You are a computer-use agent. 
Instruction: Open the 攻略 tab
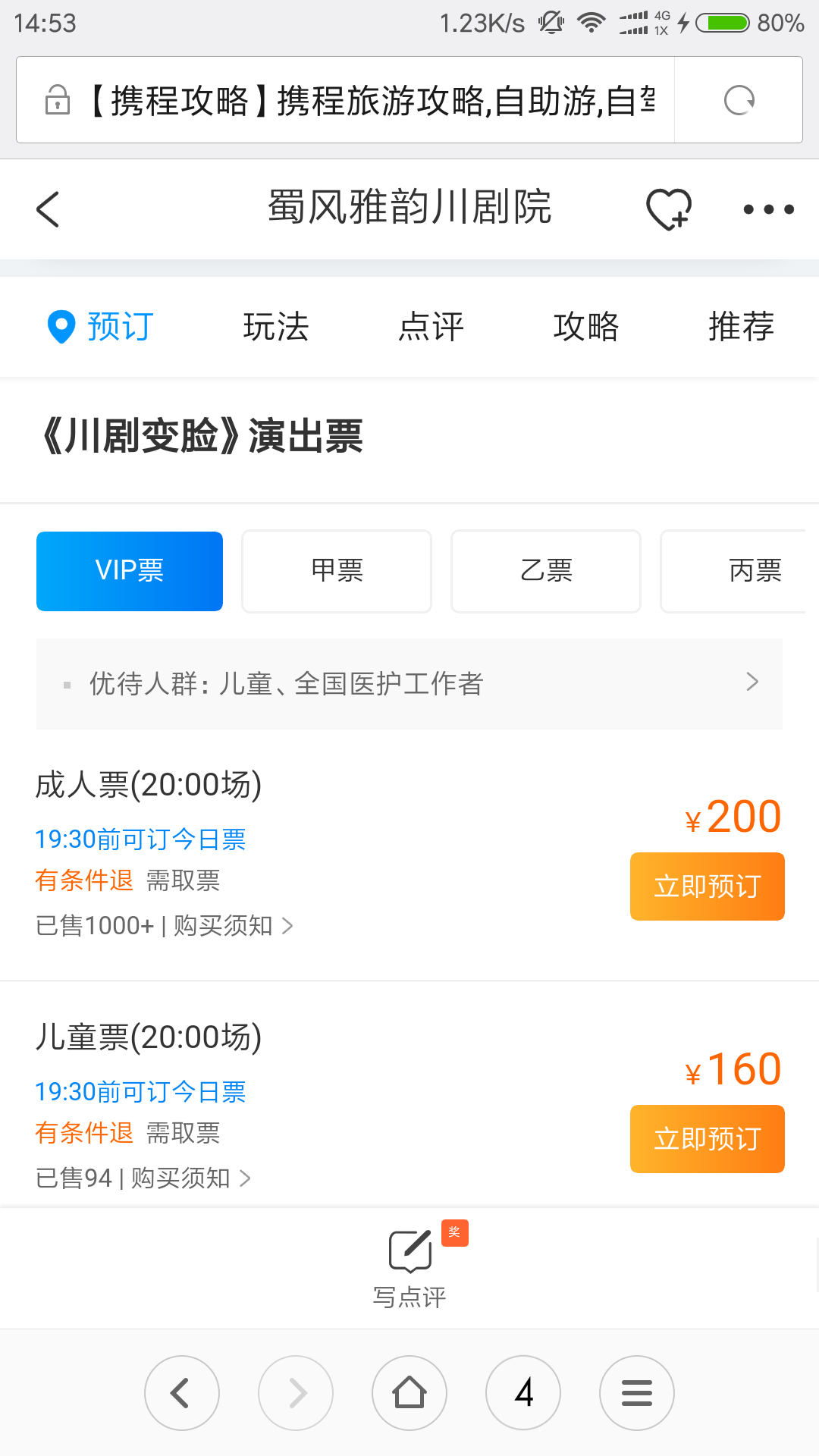586,327
